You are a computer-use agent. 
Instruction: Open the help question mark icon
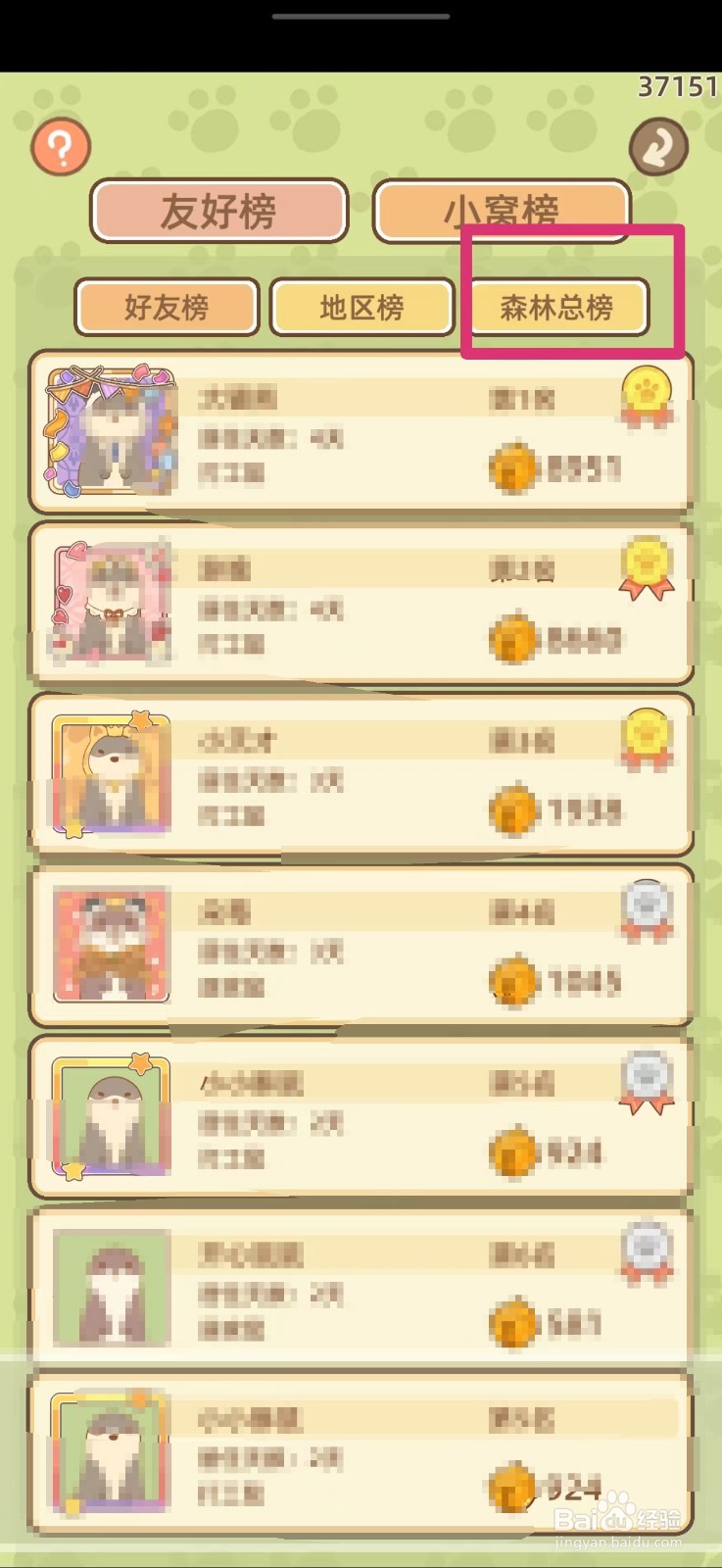point(61,146)
